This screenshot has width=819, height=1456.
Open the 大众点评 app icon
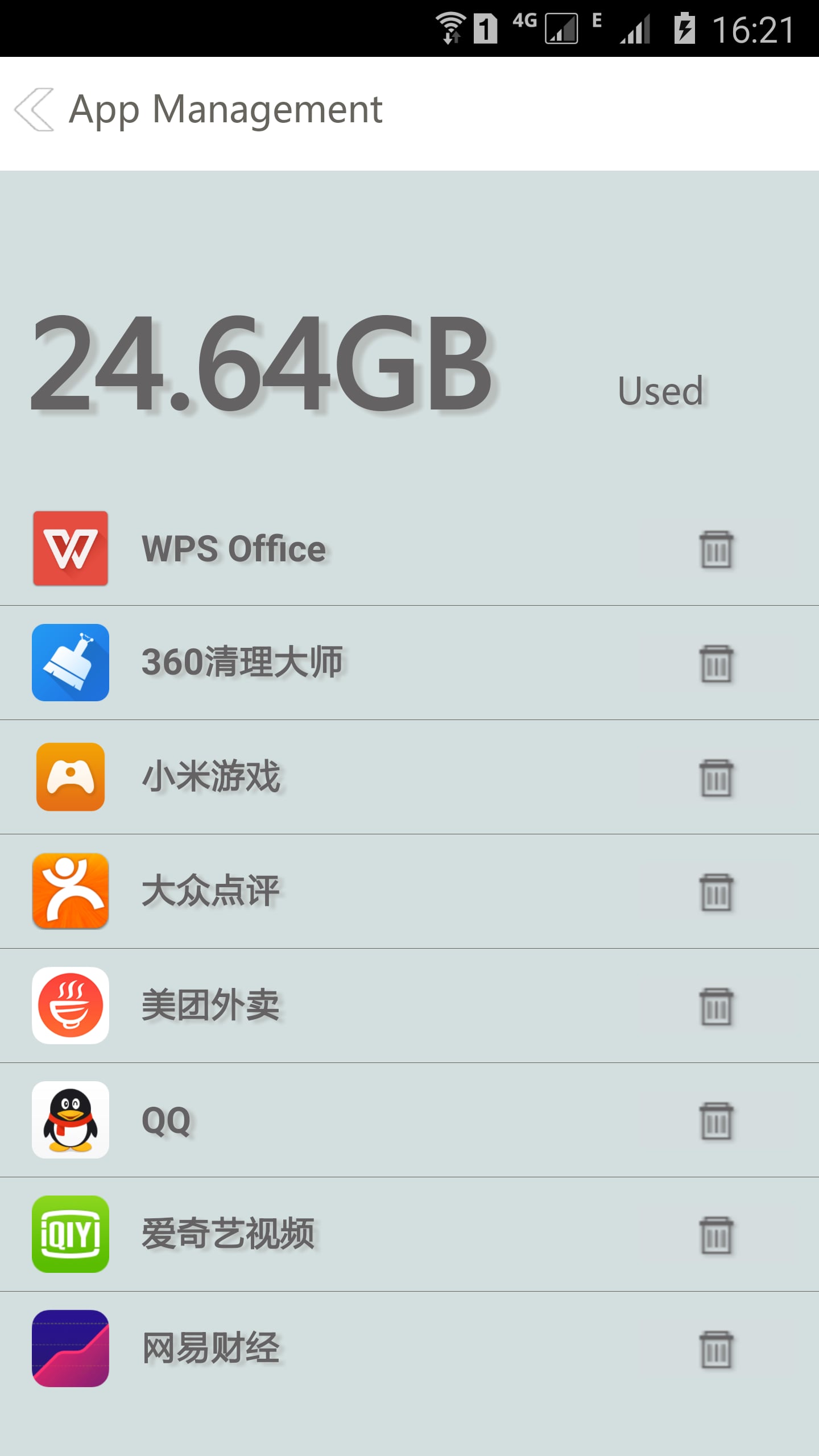(70, 892)
